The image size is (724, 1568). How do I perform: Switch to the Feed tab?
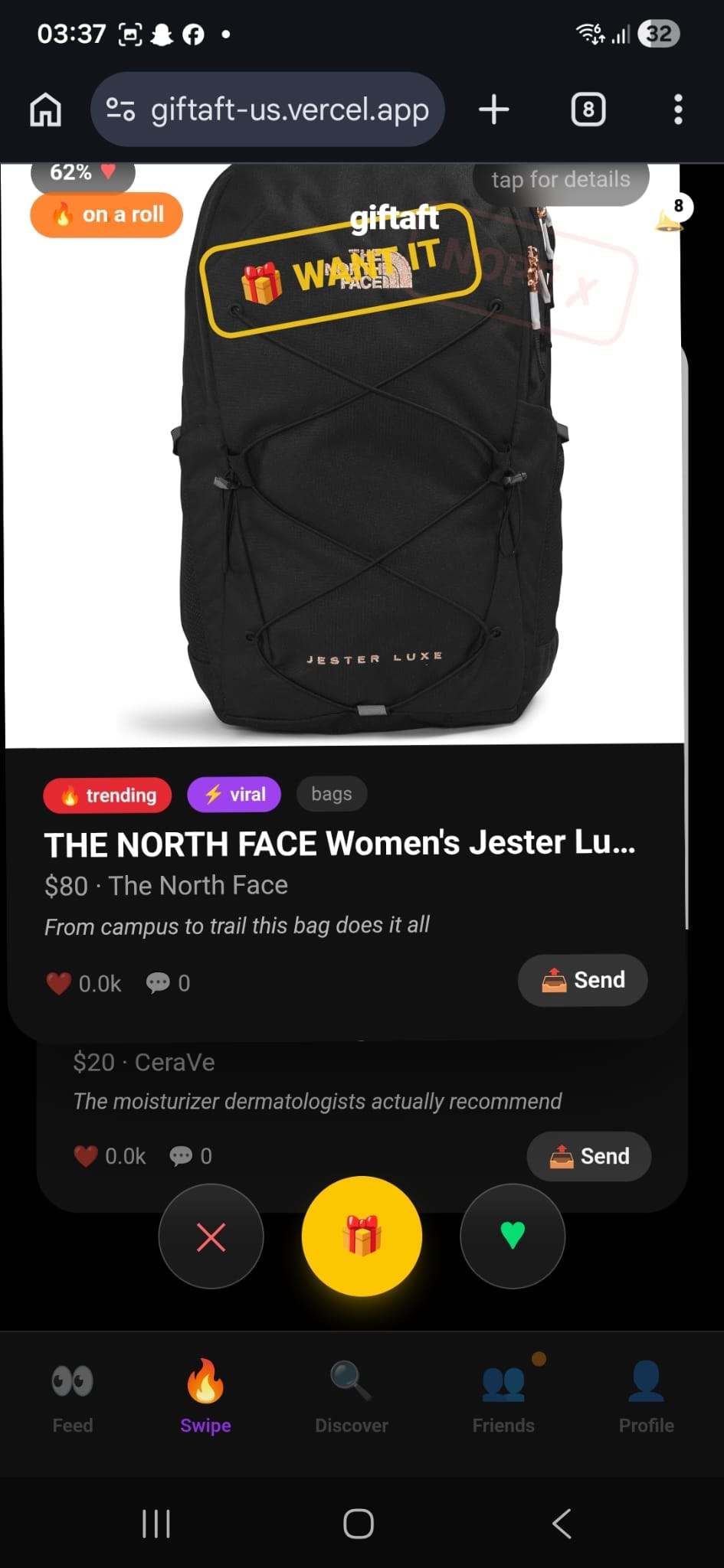[73, 1397]
